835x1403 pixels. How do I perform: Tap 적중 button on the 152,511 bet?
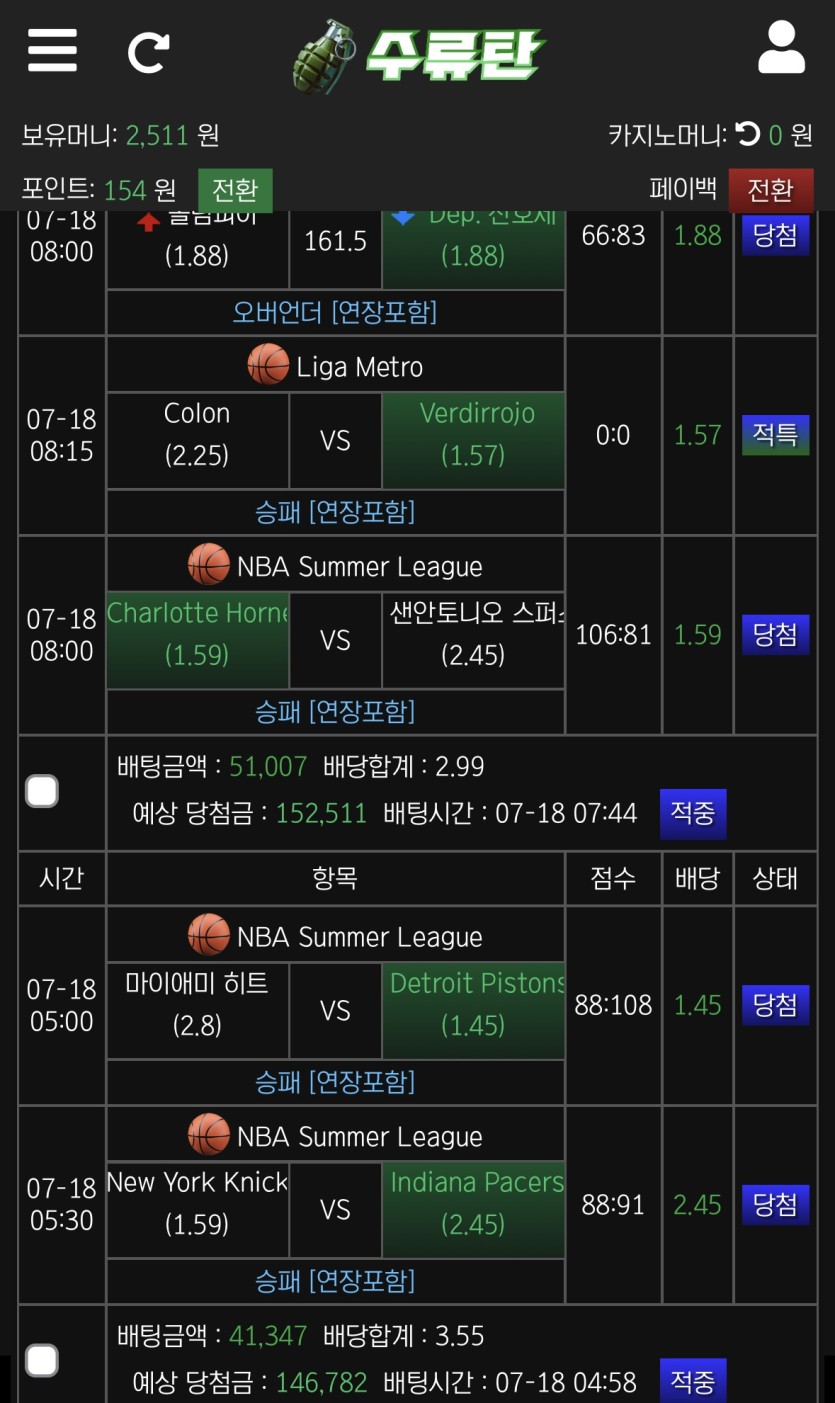[692, 813]
